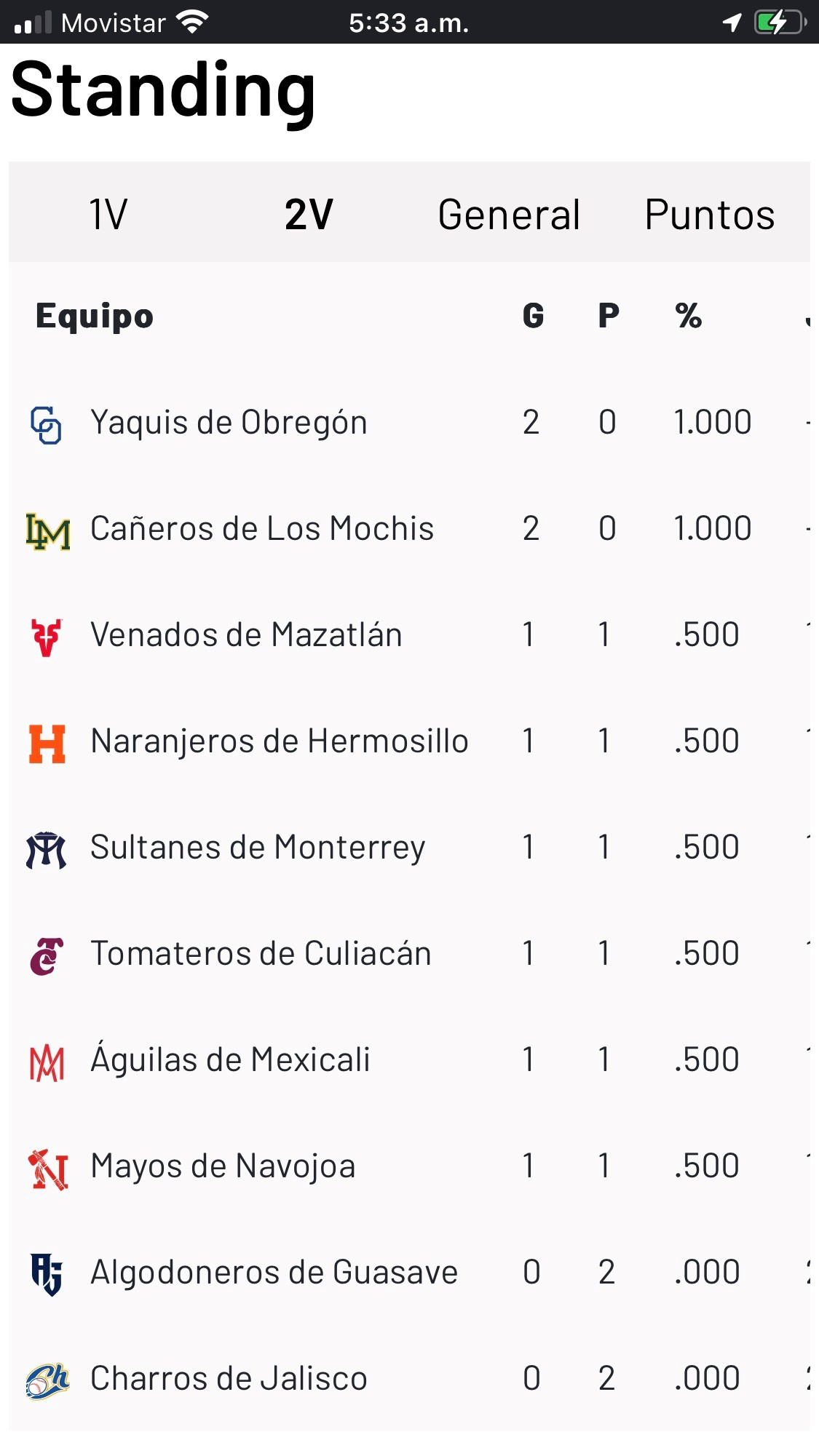Image resolution: width=819 pixels, height=1456 pixels.
Task: Show the General standings tab
Action: tap(509, 215)
